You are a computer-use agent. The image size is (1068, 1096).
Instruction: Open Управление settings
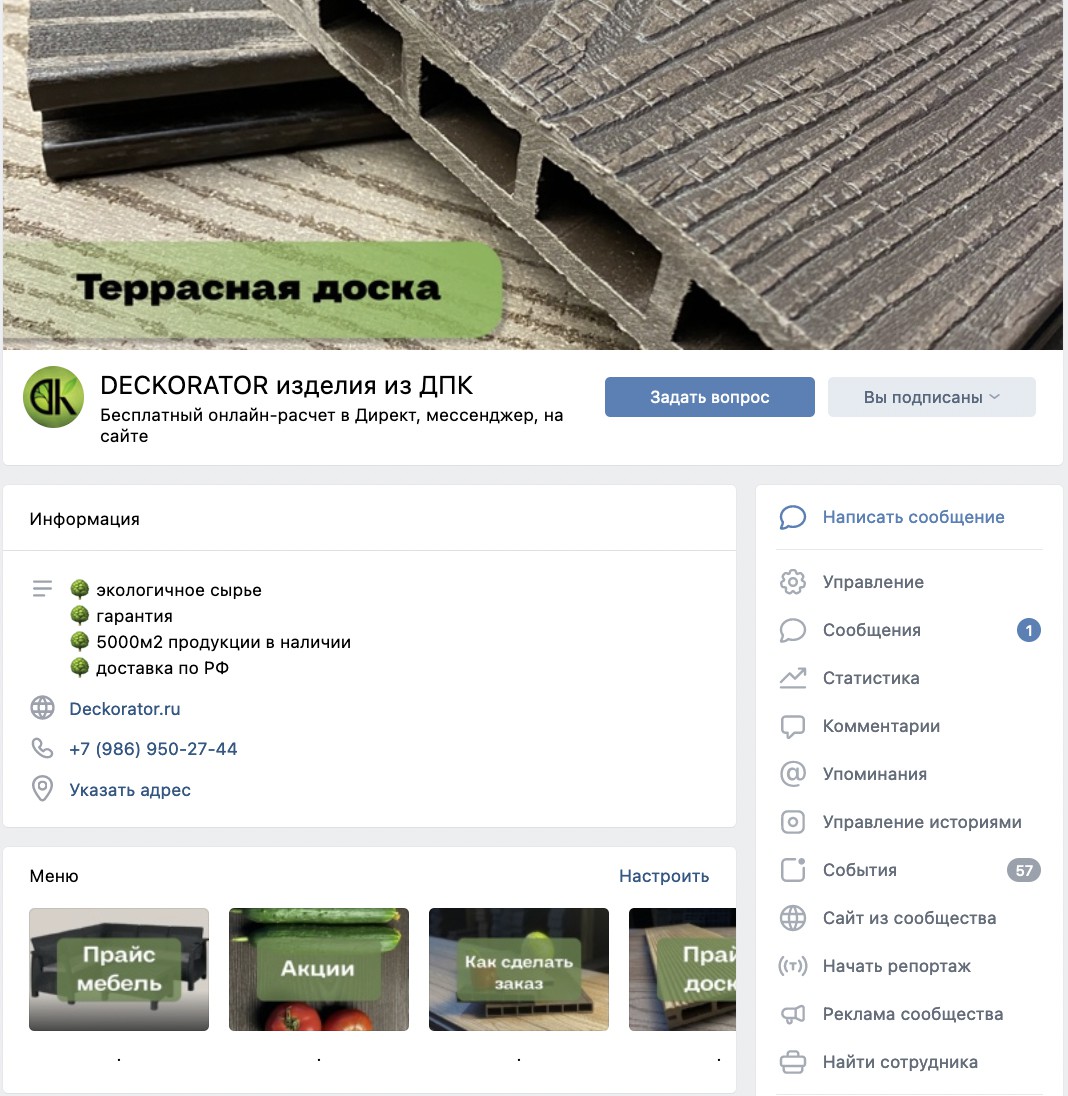pos(873,582)
